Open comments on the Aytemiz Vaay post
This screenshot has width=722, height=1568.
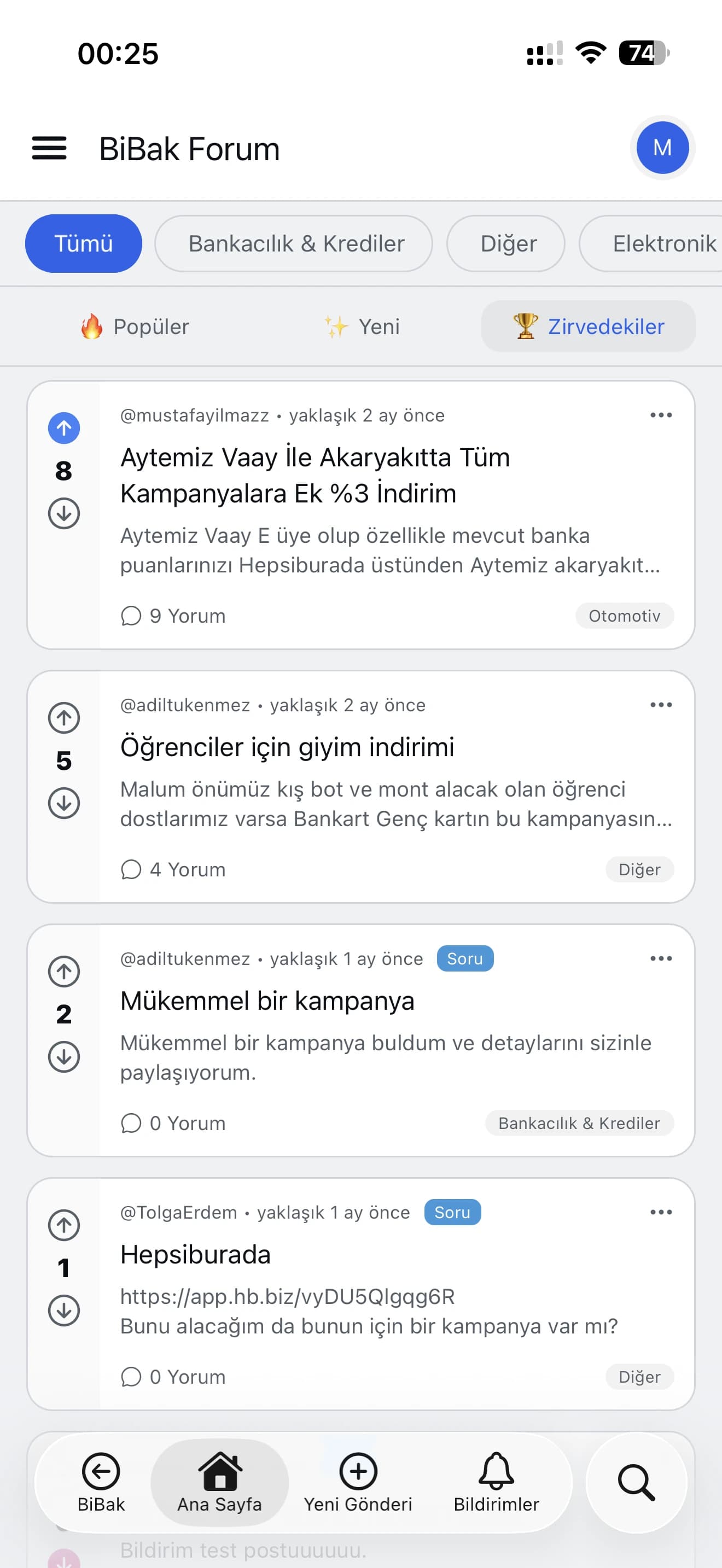click(x=130, y=616)
